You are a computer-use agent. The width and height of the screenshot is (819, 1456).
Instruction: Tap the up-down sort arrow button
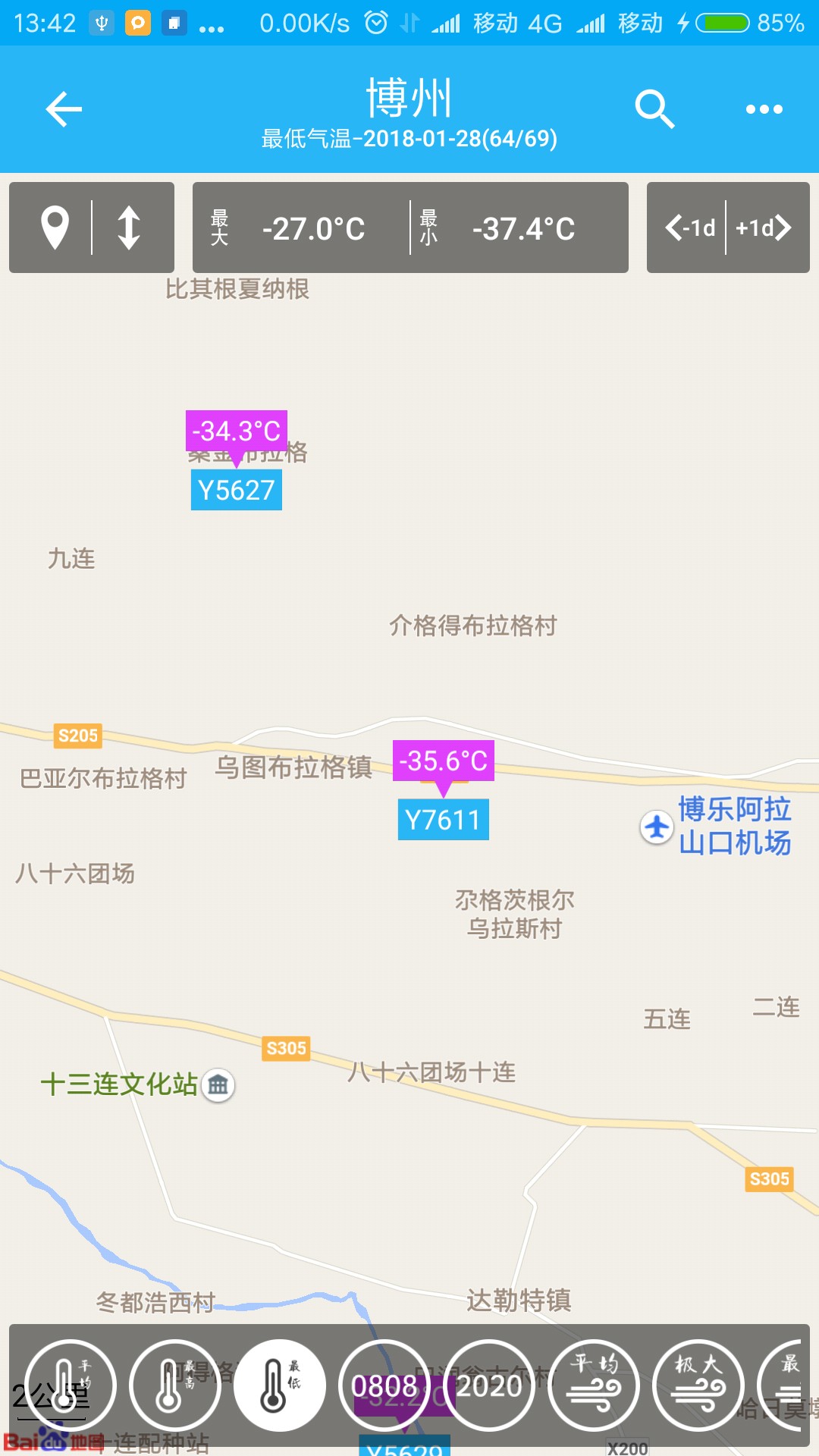click(x=129, y=227)
